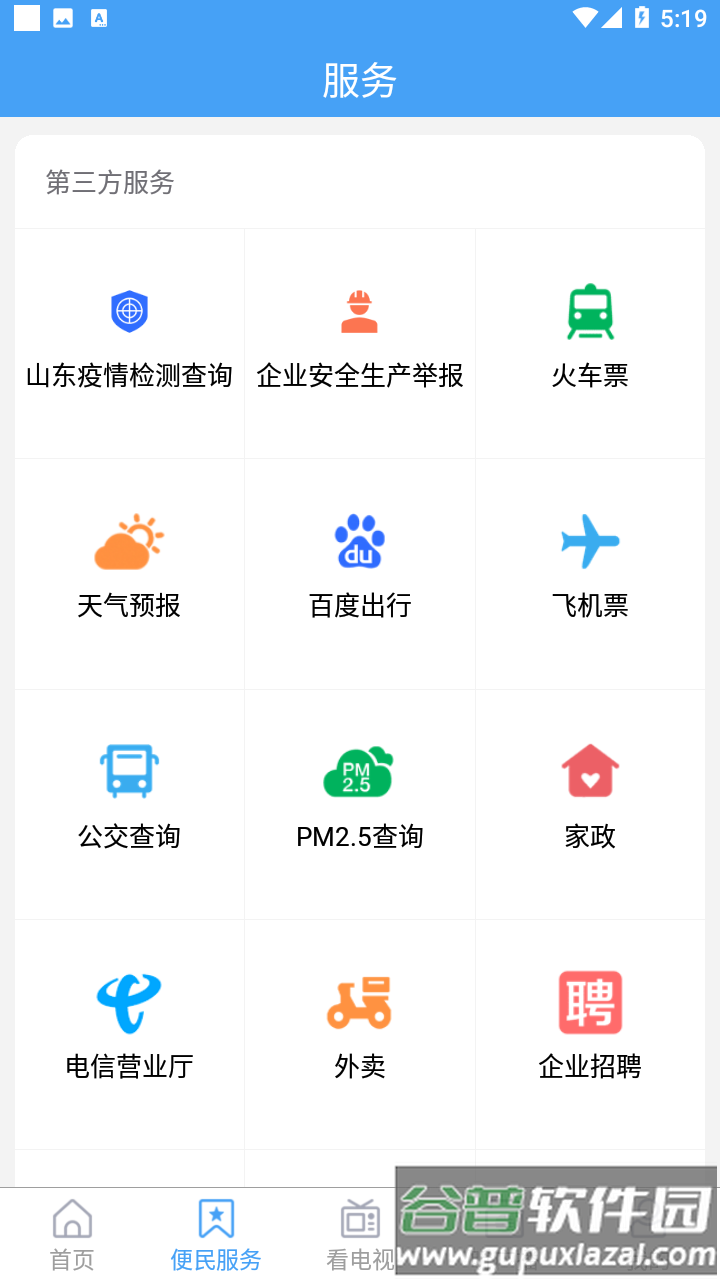Select 企业安全生产举报 service

360,343
